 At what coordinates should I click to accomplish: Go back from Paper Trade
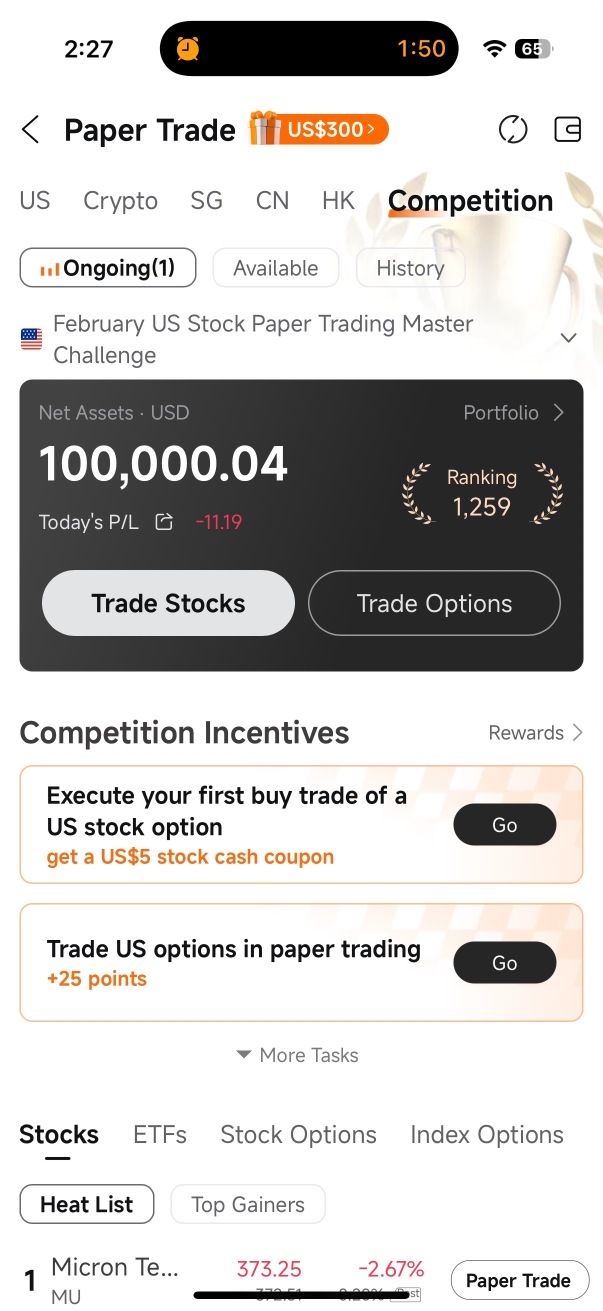pyautogui.click(x=31, y=130)
